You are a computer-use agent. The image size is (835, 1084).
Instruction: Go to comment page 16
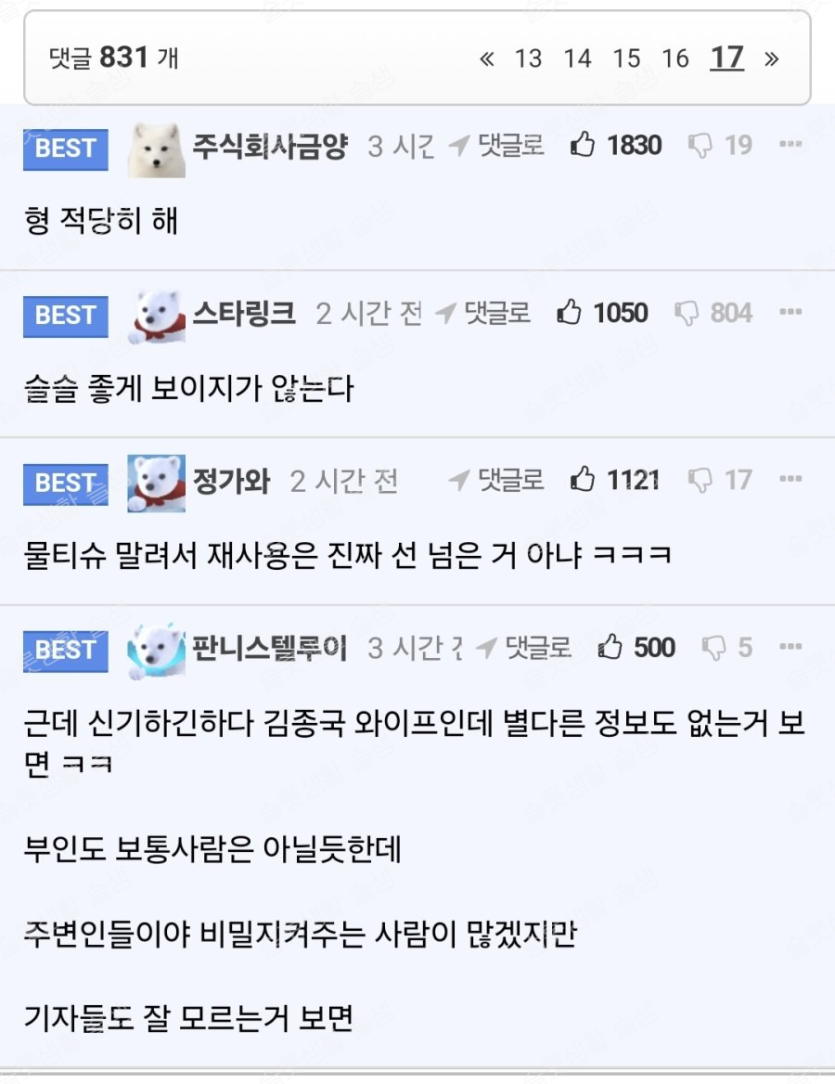[675, 58]
